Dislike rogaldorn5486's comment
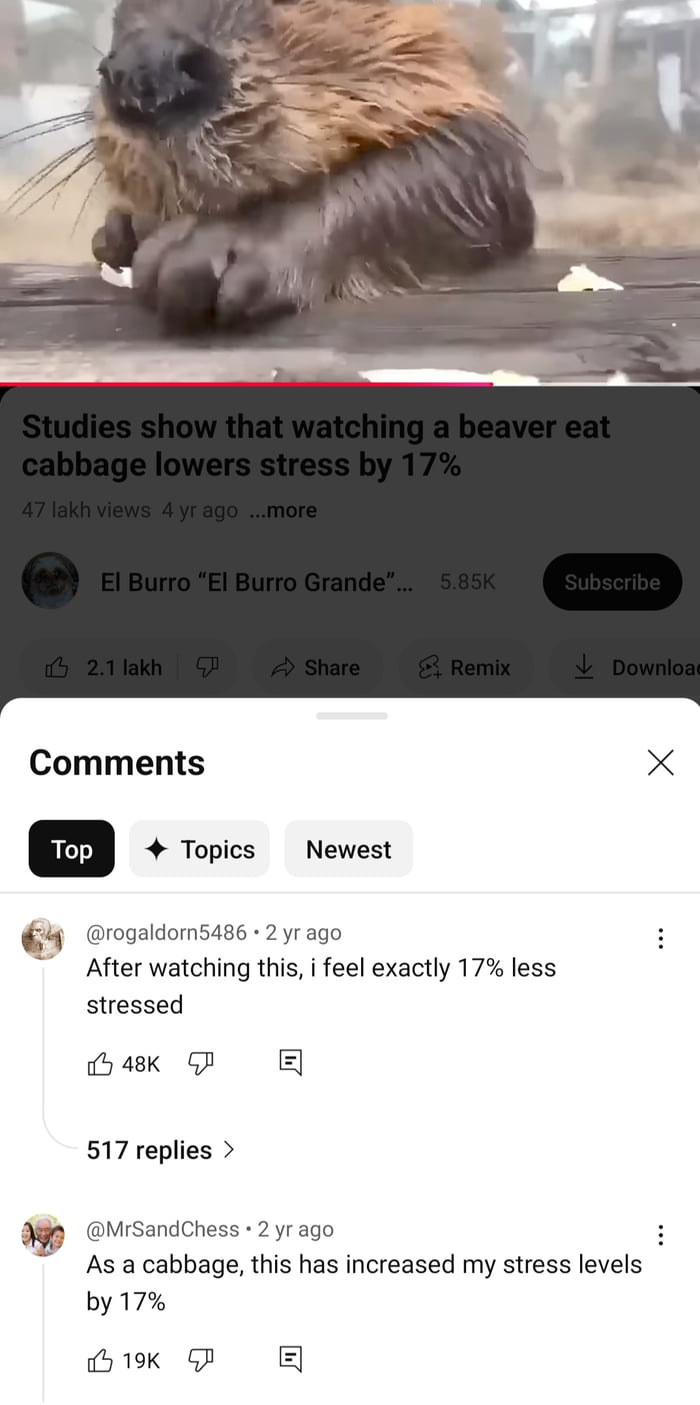The image size is (700, 1405). coord(201,1064)
